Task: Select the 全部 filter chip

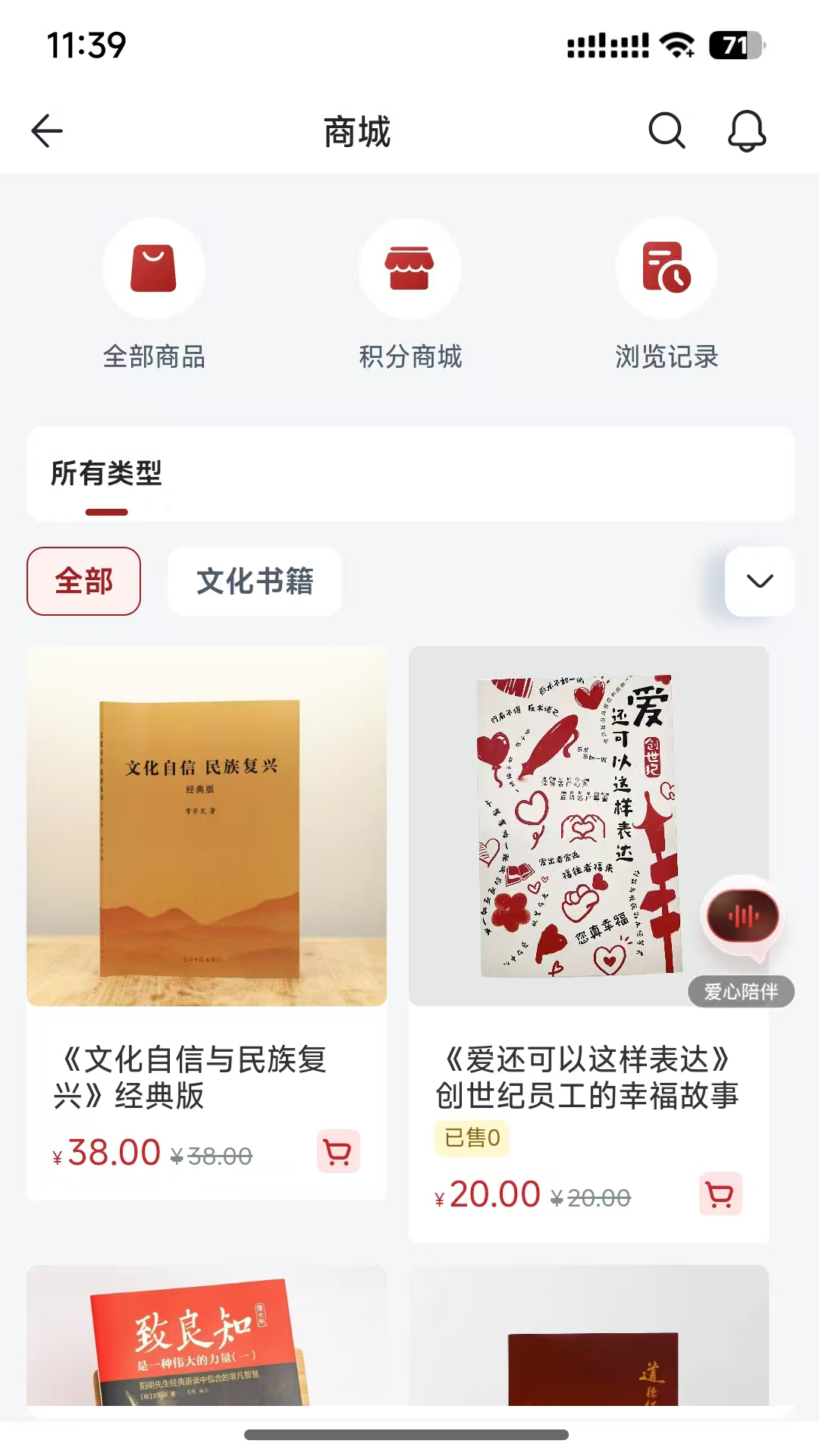Action: click(x=84, y=581)
